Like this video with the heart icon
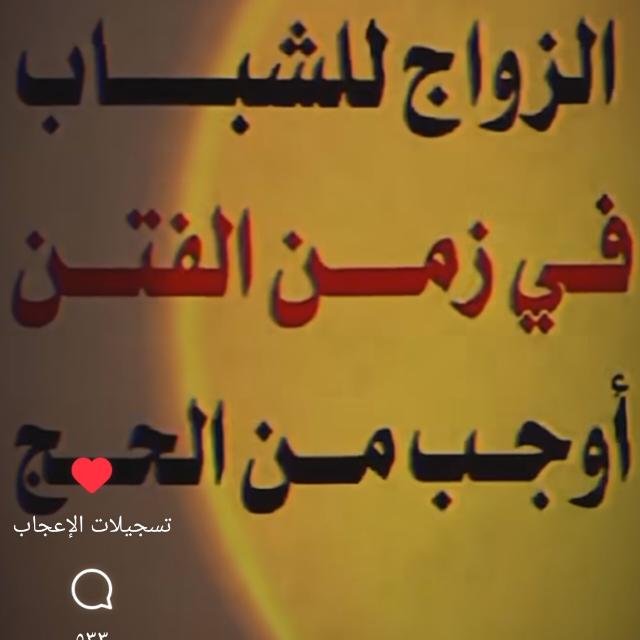 (92, 477)
